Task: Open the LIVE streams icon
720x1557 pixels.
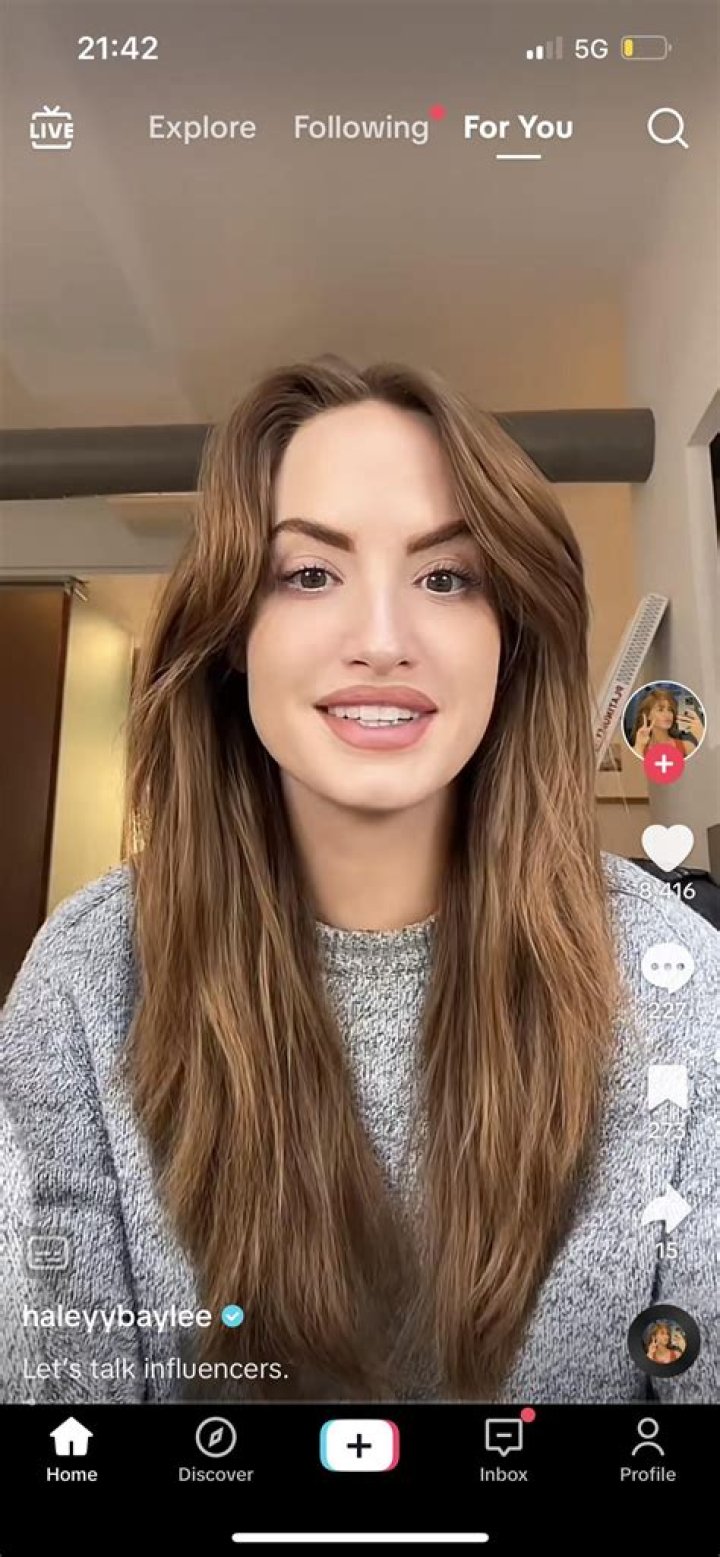Action: [51, 128]
